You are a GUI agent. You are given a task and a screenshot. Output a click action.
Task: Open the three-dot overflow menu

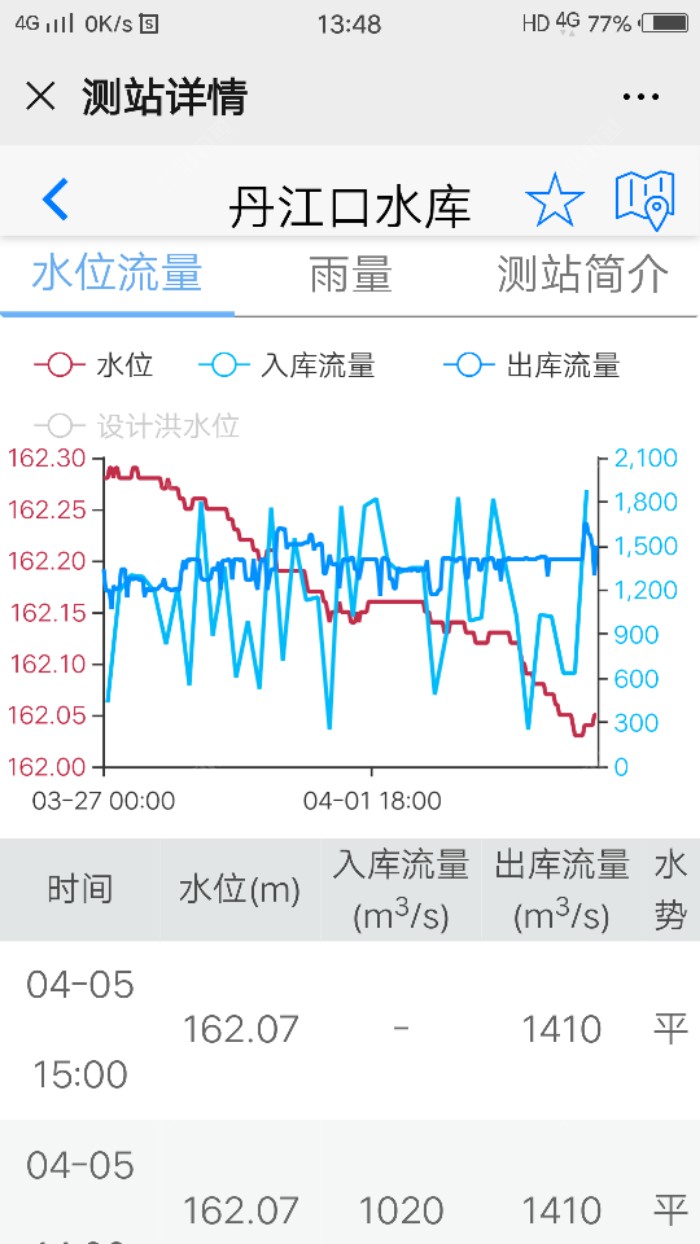(640, 97)
